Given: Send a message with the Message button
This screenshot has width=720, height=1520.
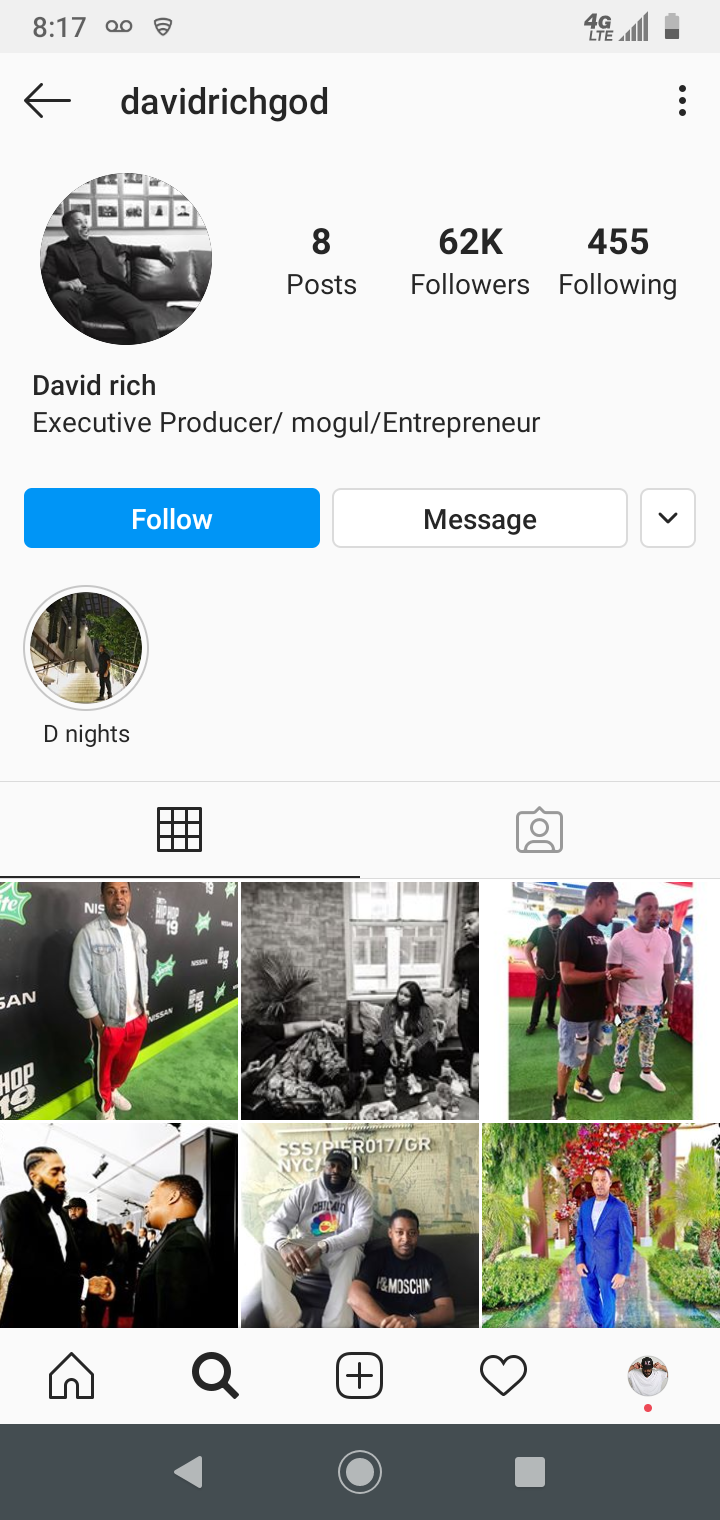Looking at the screenshot, I should click(480, 518).
